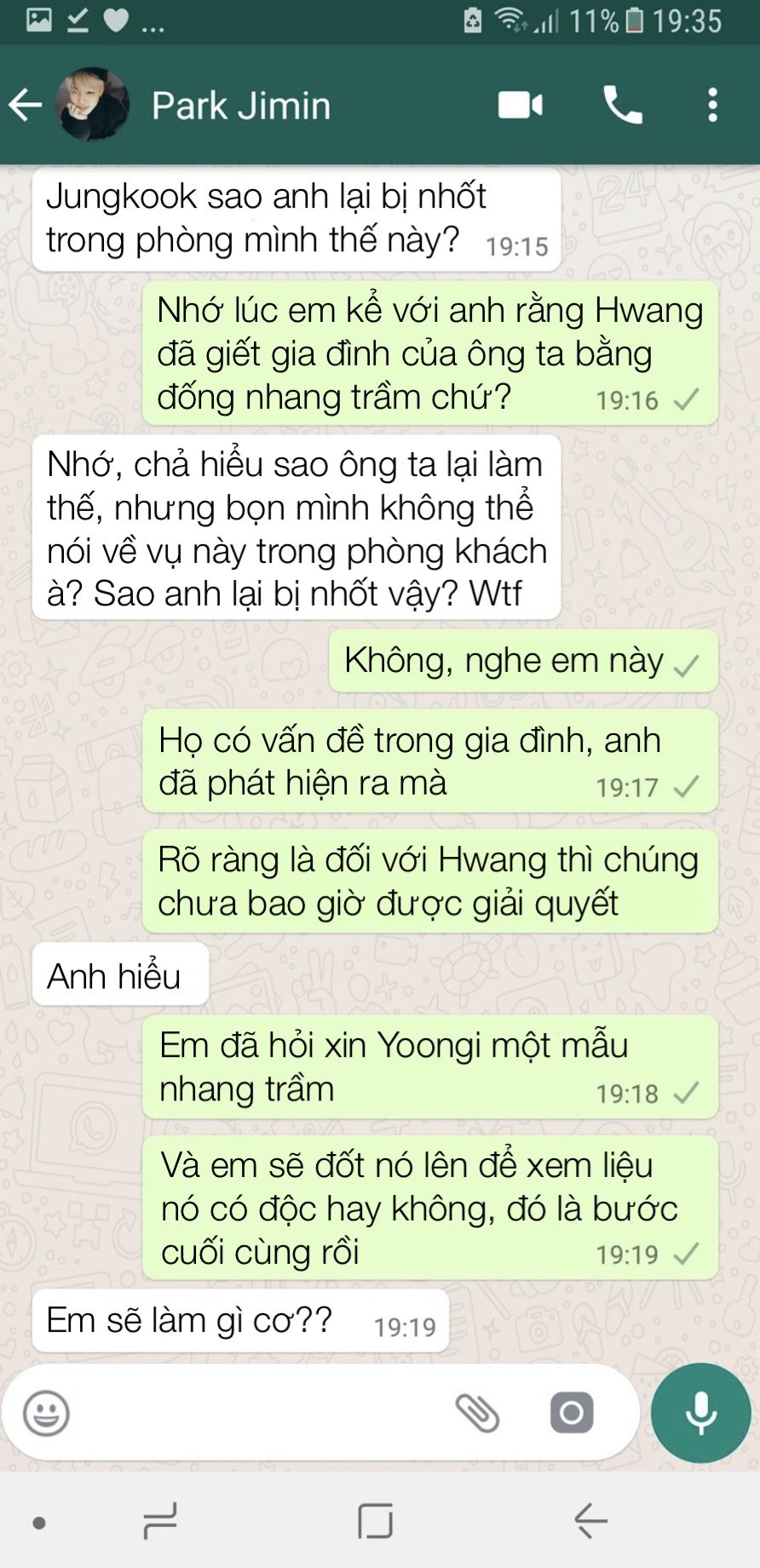
Task: Open the emoji picker
Action: click(x=46, y=1413)
